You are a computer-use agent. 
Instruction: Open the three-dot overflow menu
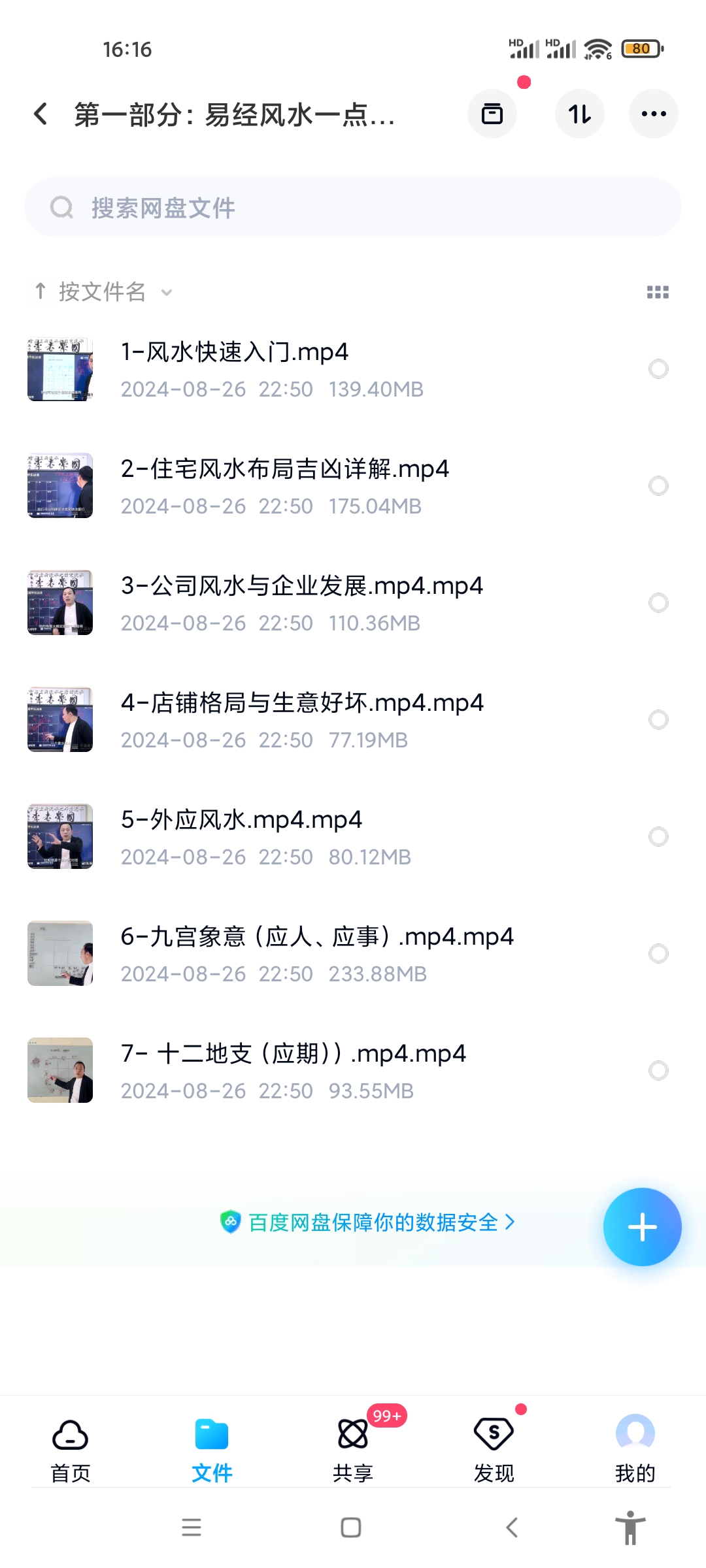click(653, 114)
